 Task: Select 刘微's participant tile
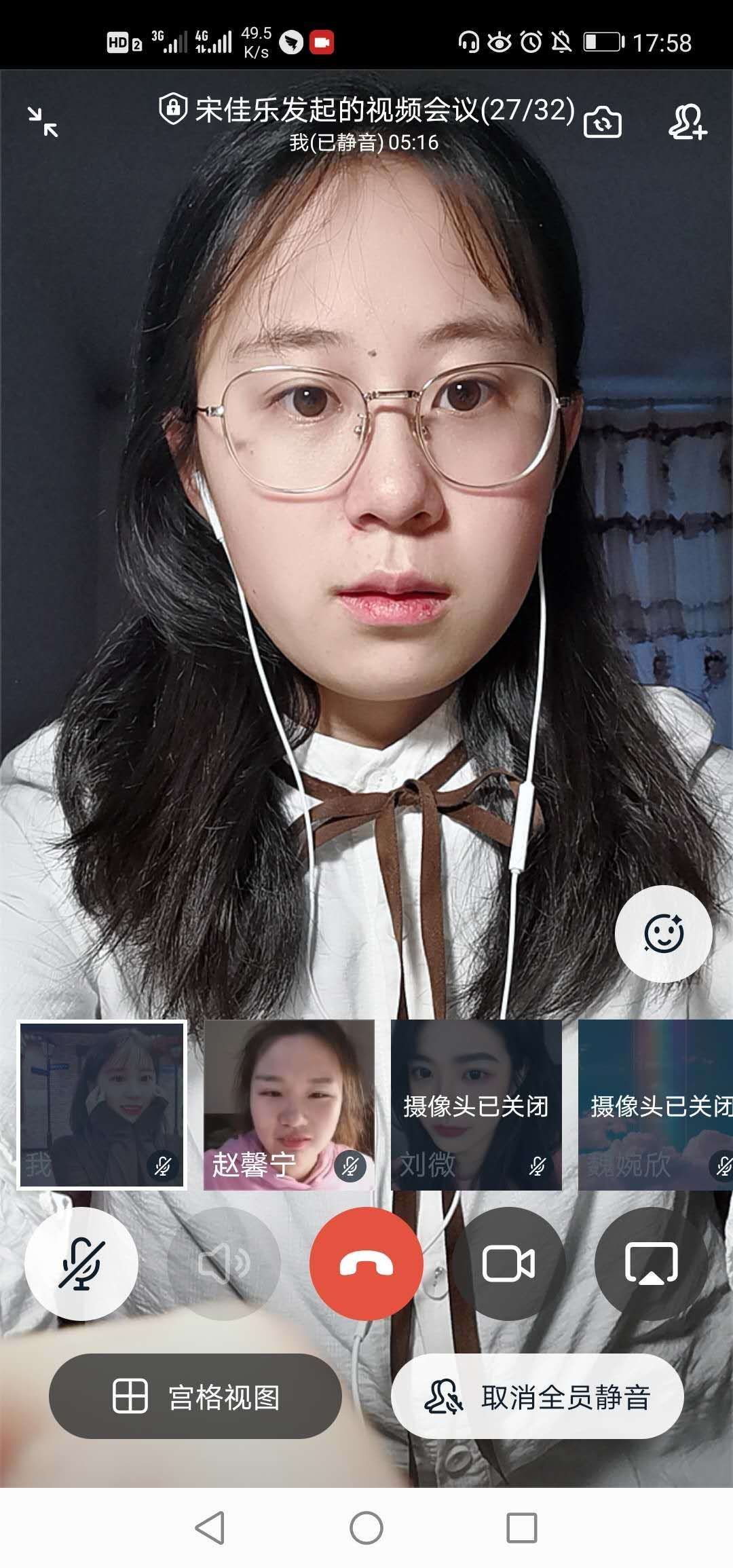tap(476, 1104)
